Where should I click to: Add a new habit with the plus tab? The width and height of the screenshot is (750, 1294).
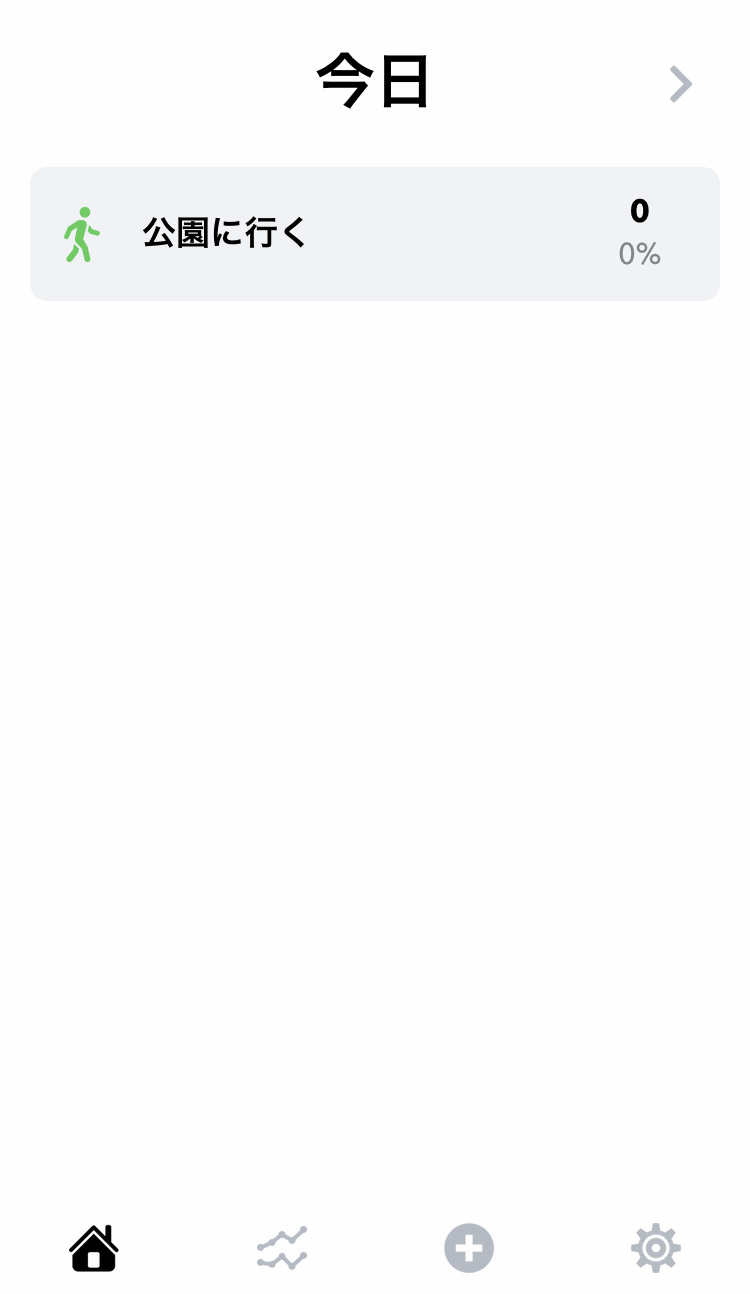pyautogui.click(x=469, y=1248)
